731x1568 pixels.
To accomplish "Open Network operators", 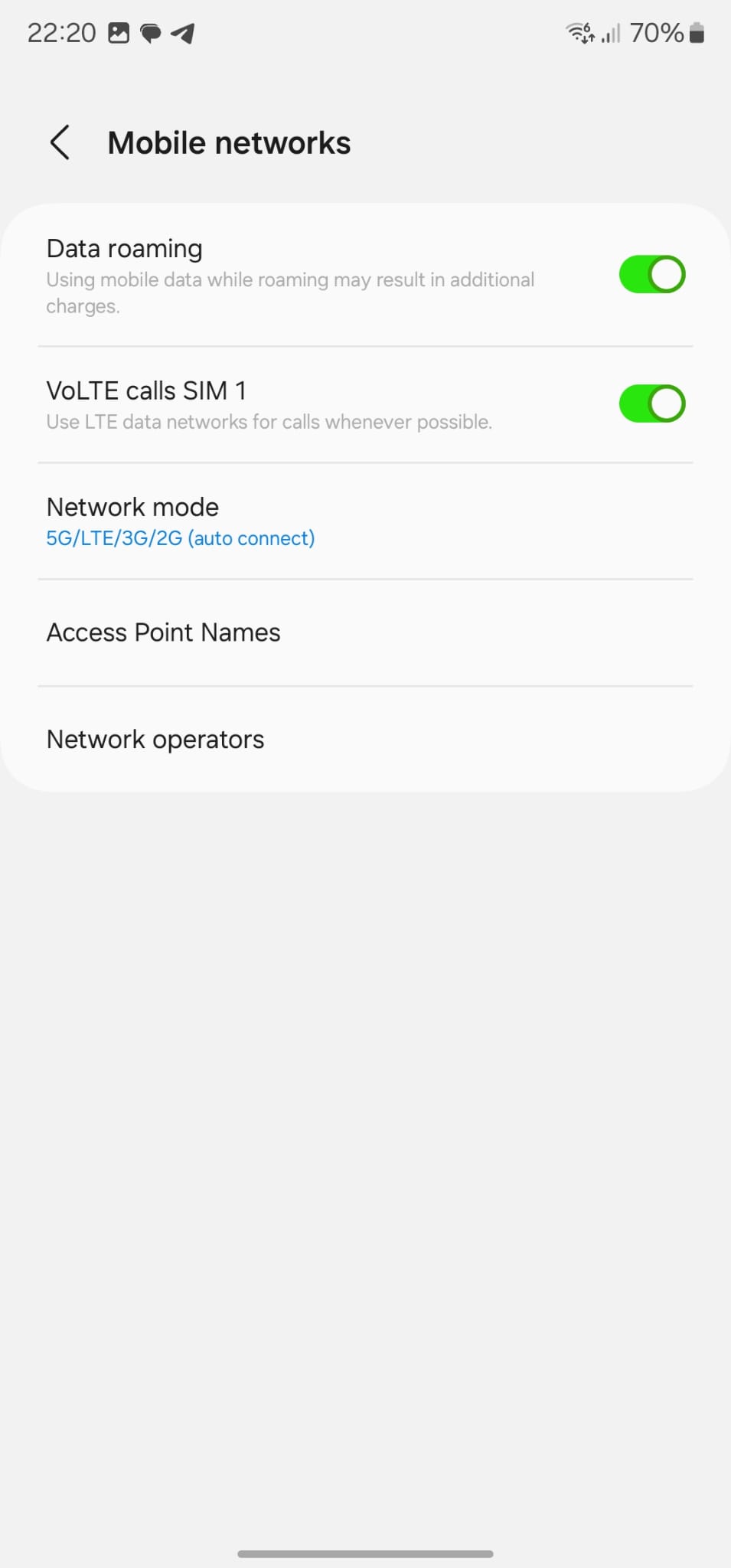I will [155, 740].
